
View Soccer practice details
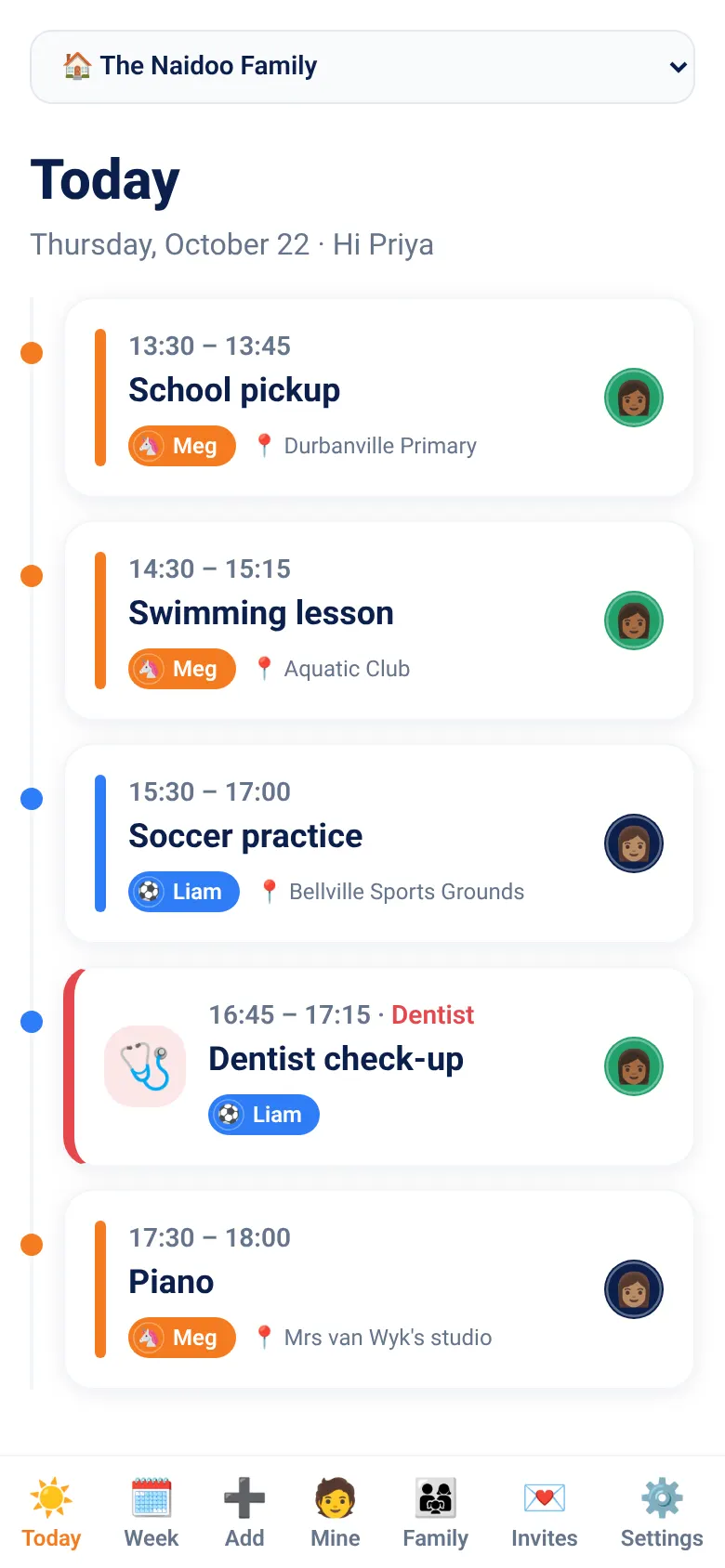coord(379,843)
